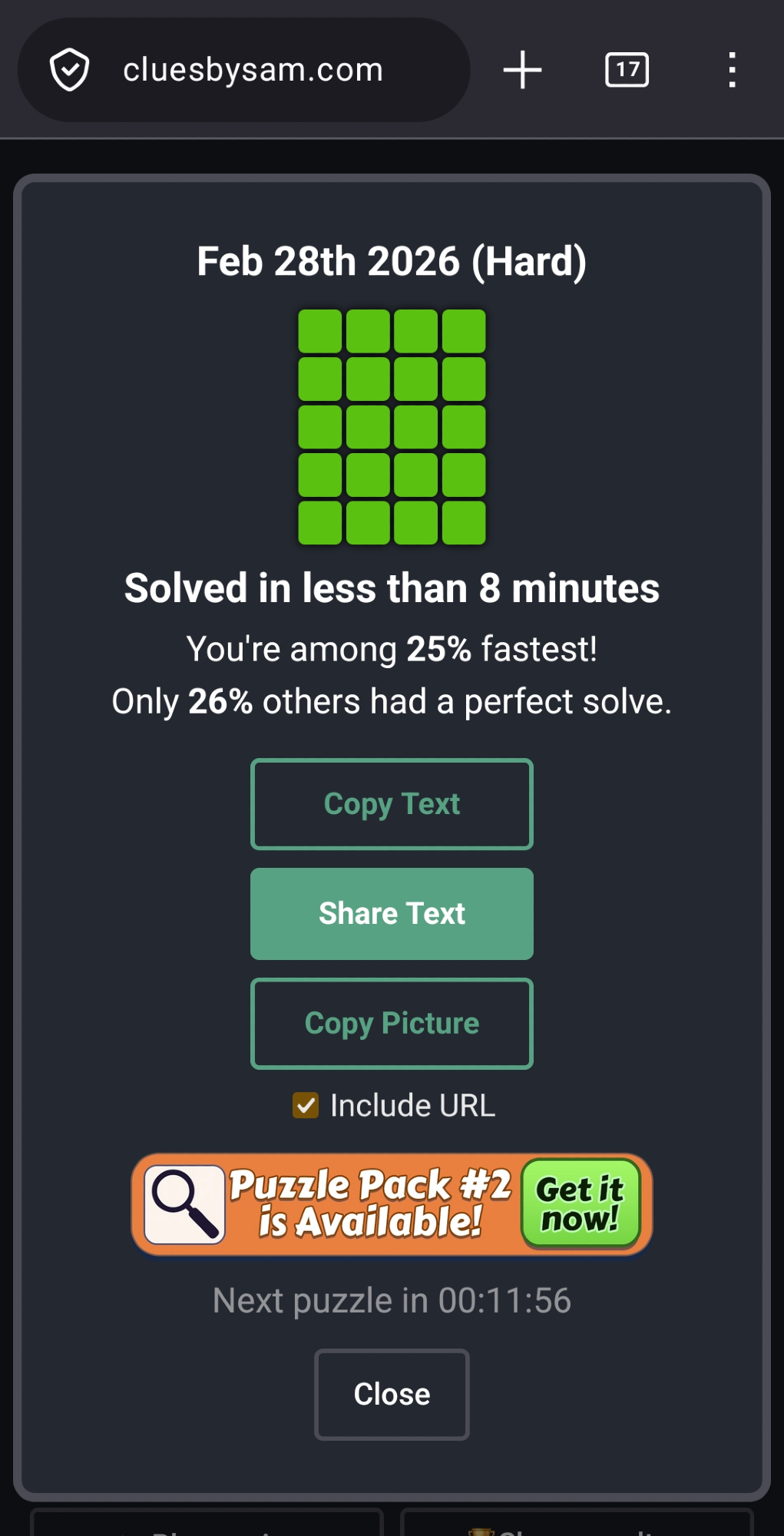Show the 17 open tabs
Image resolution: width=784 pixels, height=1536 pixels.
point(627,71)
